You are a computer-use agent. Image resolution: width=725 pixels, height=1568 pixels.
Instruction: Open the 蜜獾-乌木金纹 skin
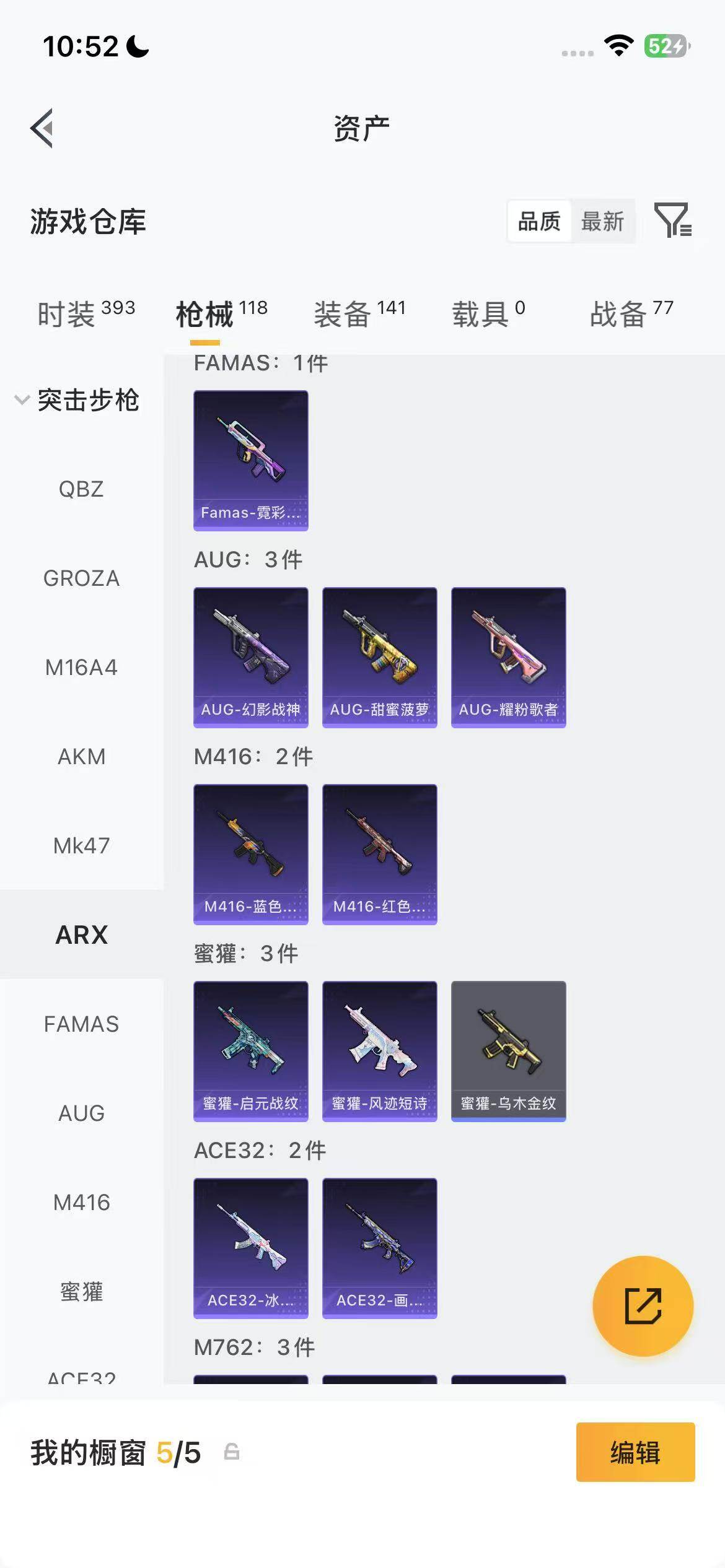(509, 1051)
